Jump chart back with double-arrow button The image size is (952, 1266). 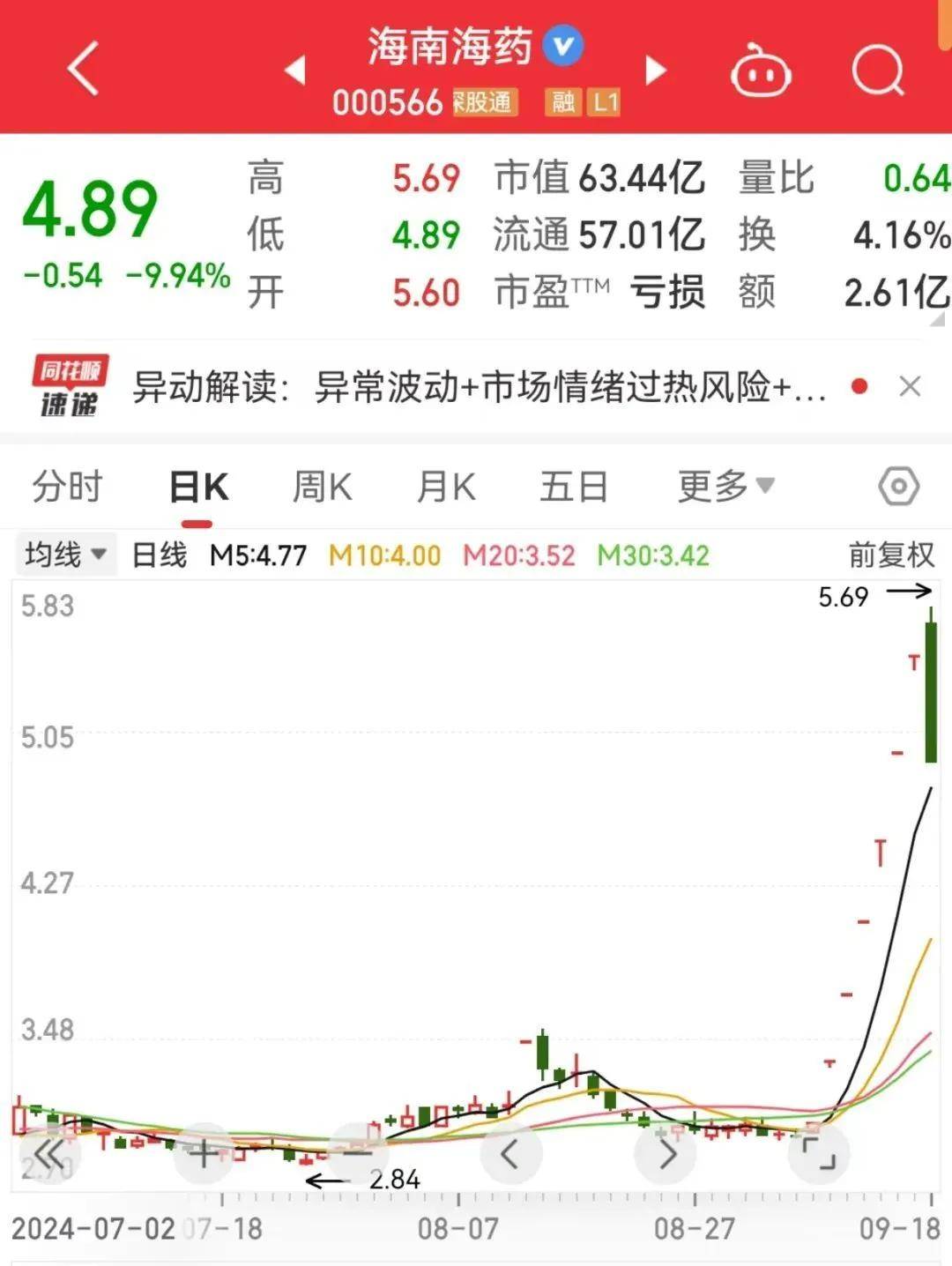[x=49, y=1152]
